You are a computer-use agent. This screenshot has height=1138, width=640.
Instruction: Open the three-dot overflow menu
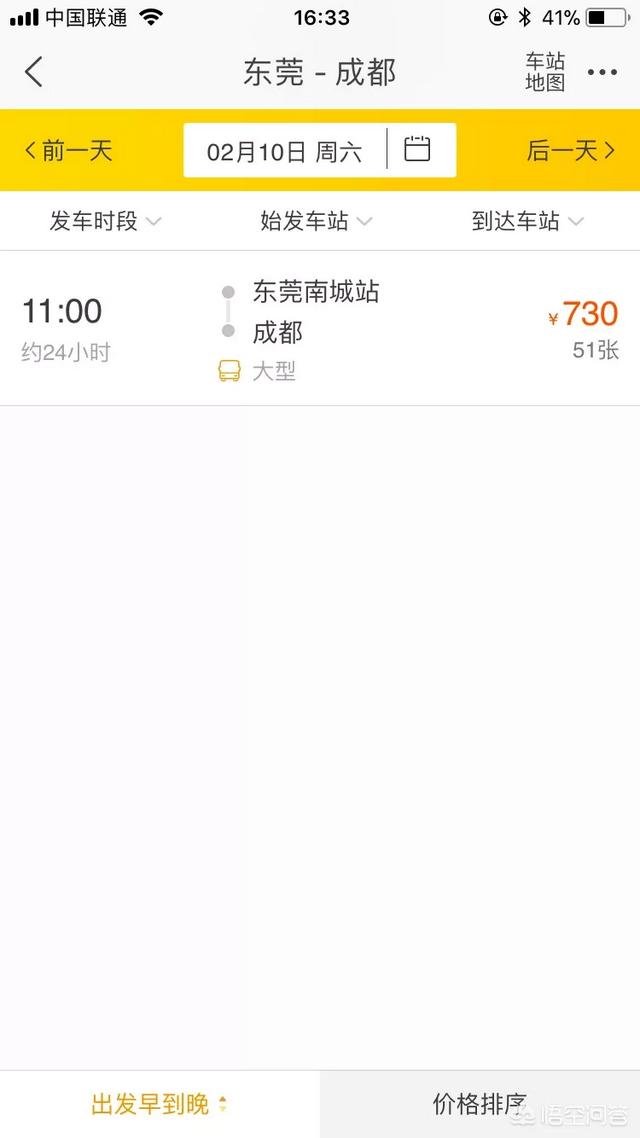pyautogui.click(x=602, y=72)
